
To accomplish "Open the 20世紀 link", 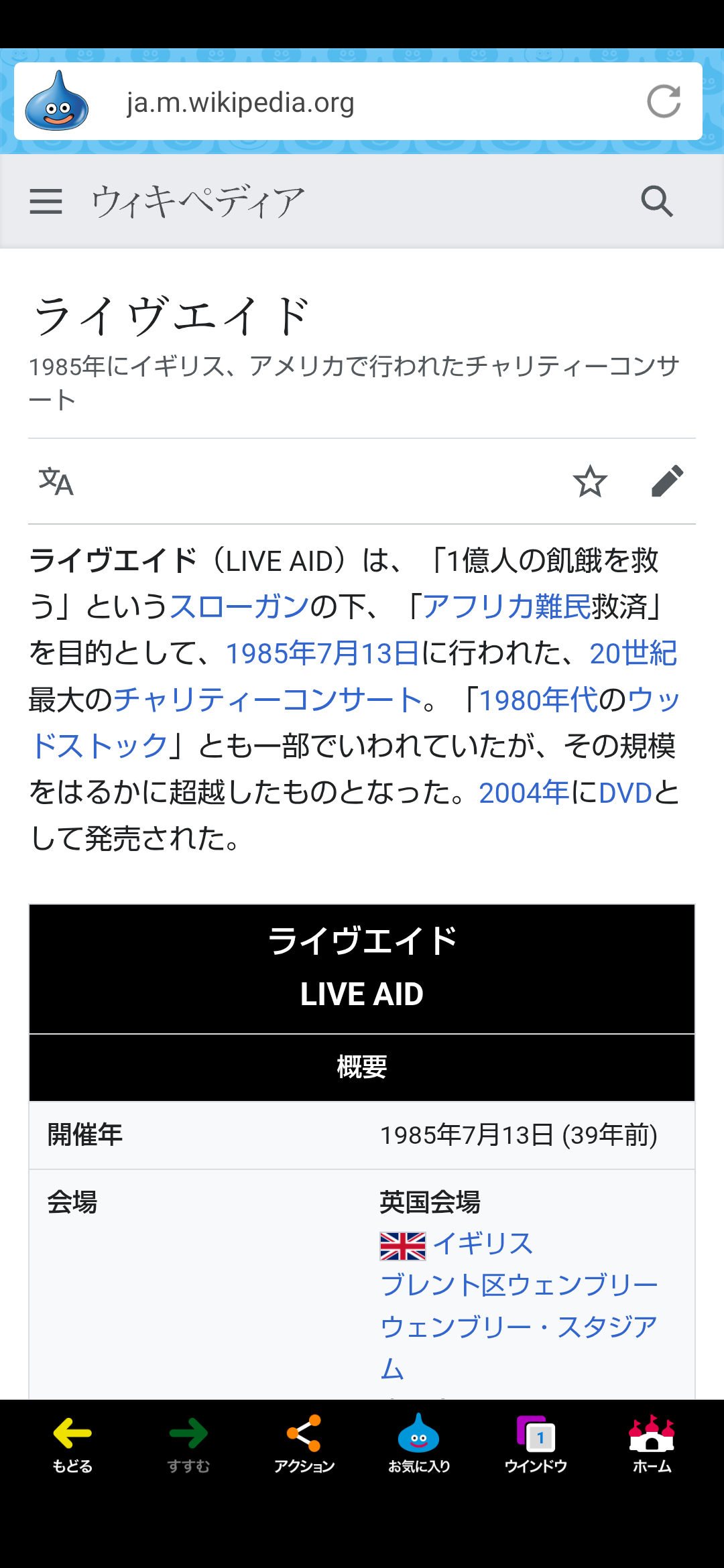I will tap(633, 653).
